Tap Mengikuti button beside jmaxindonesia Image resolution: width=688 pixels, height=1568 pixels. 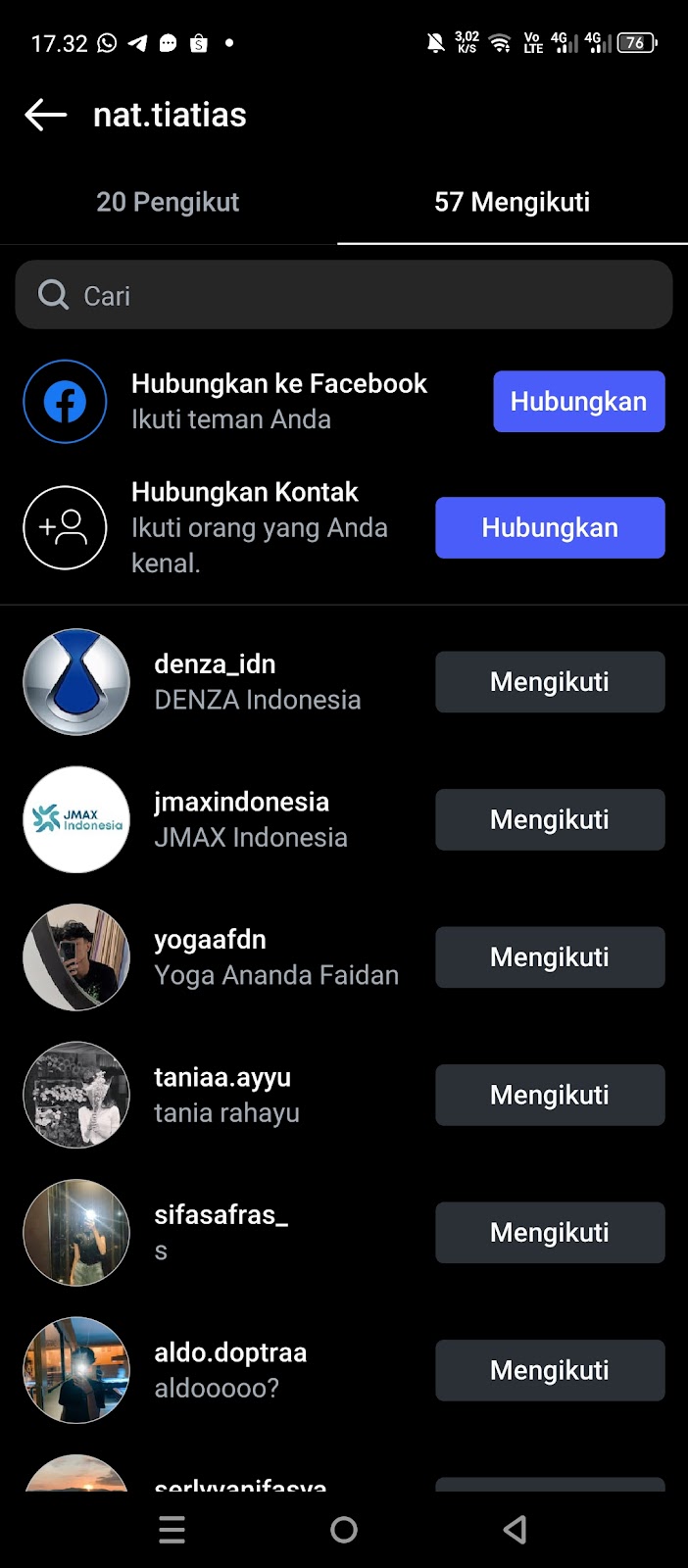(549, 819)
